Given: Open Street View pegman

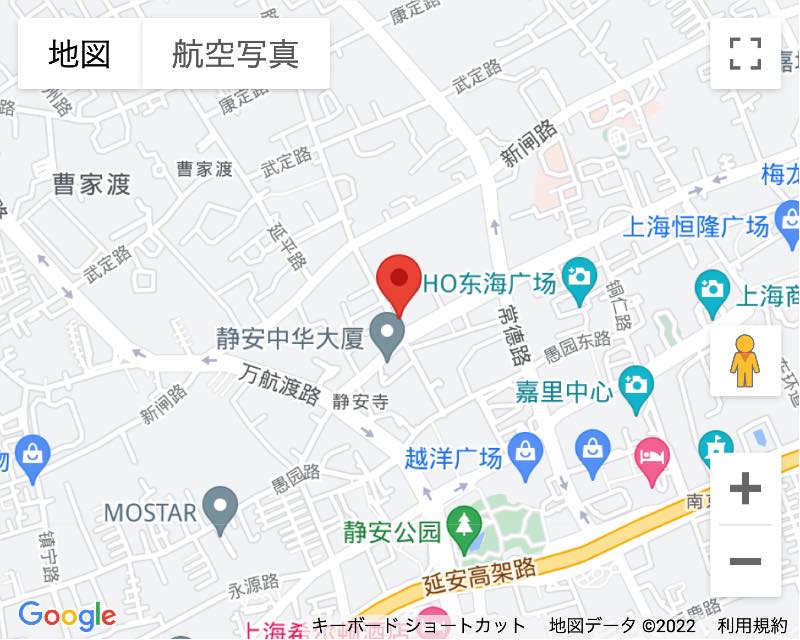Looking at the screenshot, I should point(745,360).
